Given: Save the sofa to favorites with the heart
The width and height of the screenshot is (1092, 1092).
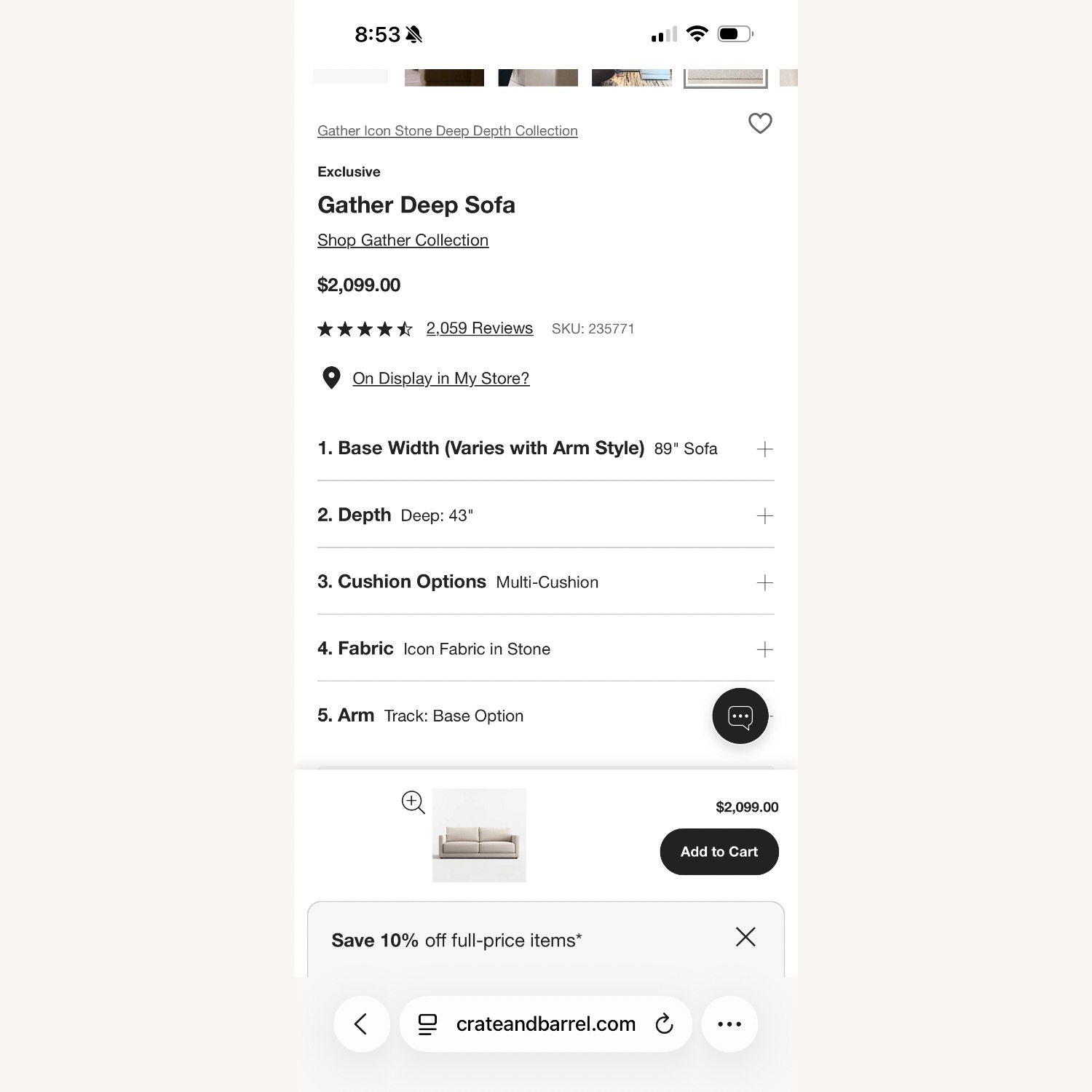Looking at the screenshot, I should point(760,123).
